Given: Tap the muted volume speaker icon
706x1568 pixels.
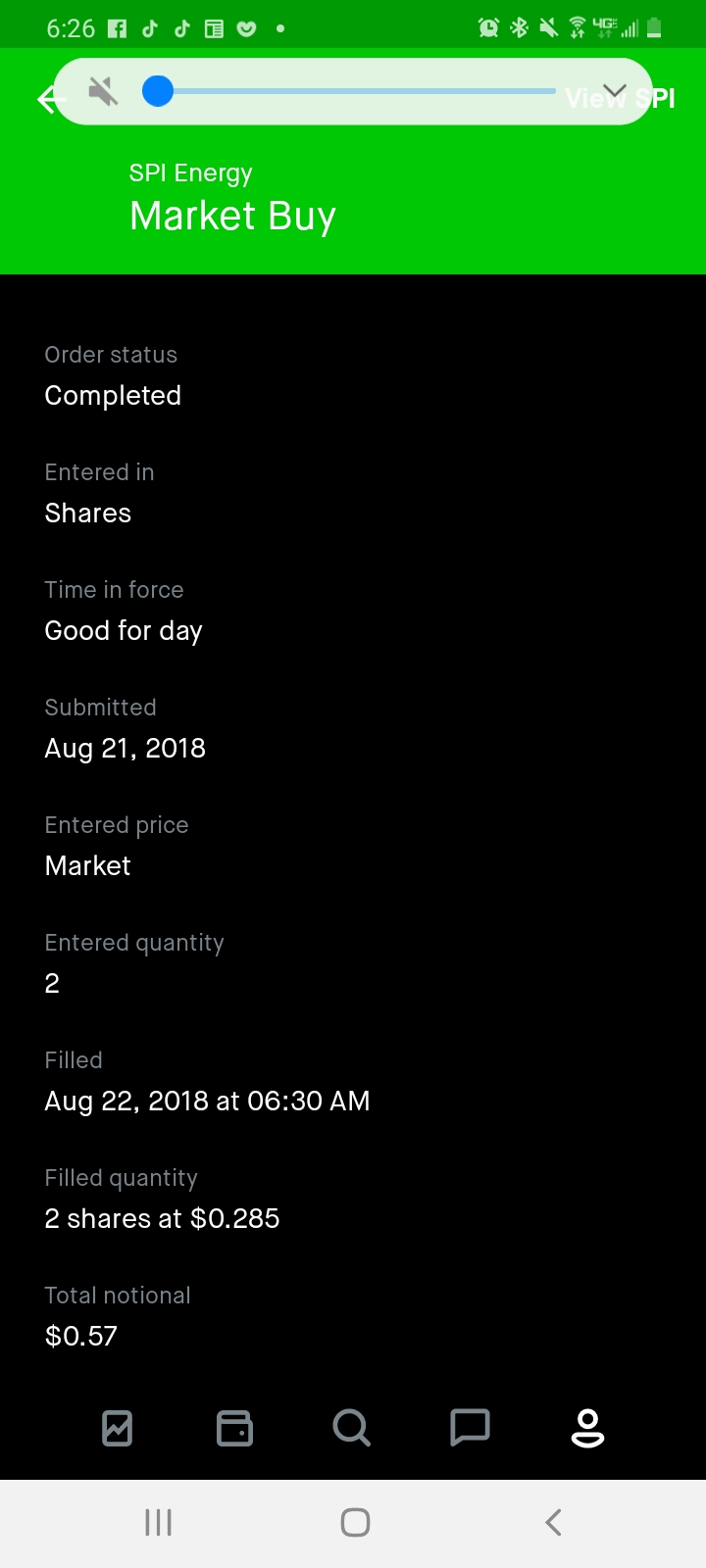Looking at the screenshot, I should click(x=103, y=92).
